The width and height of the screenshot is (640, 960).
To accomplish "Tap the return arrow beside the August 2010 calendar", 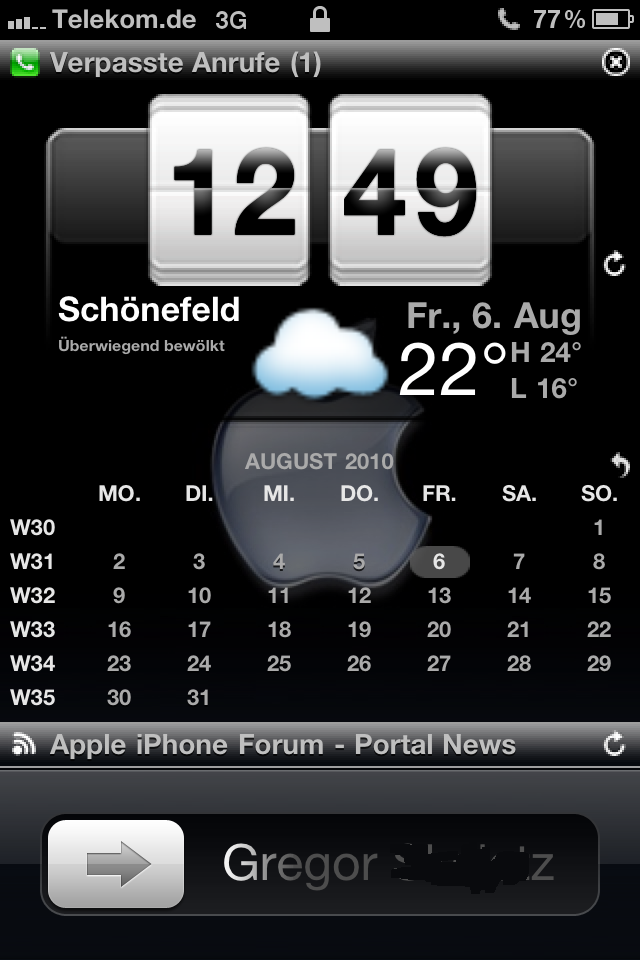I will 620,464.
